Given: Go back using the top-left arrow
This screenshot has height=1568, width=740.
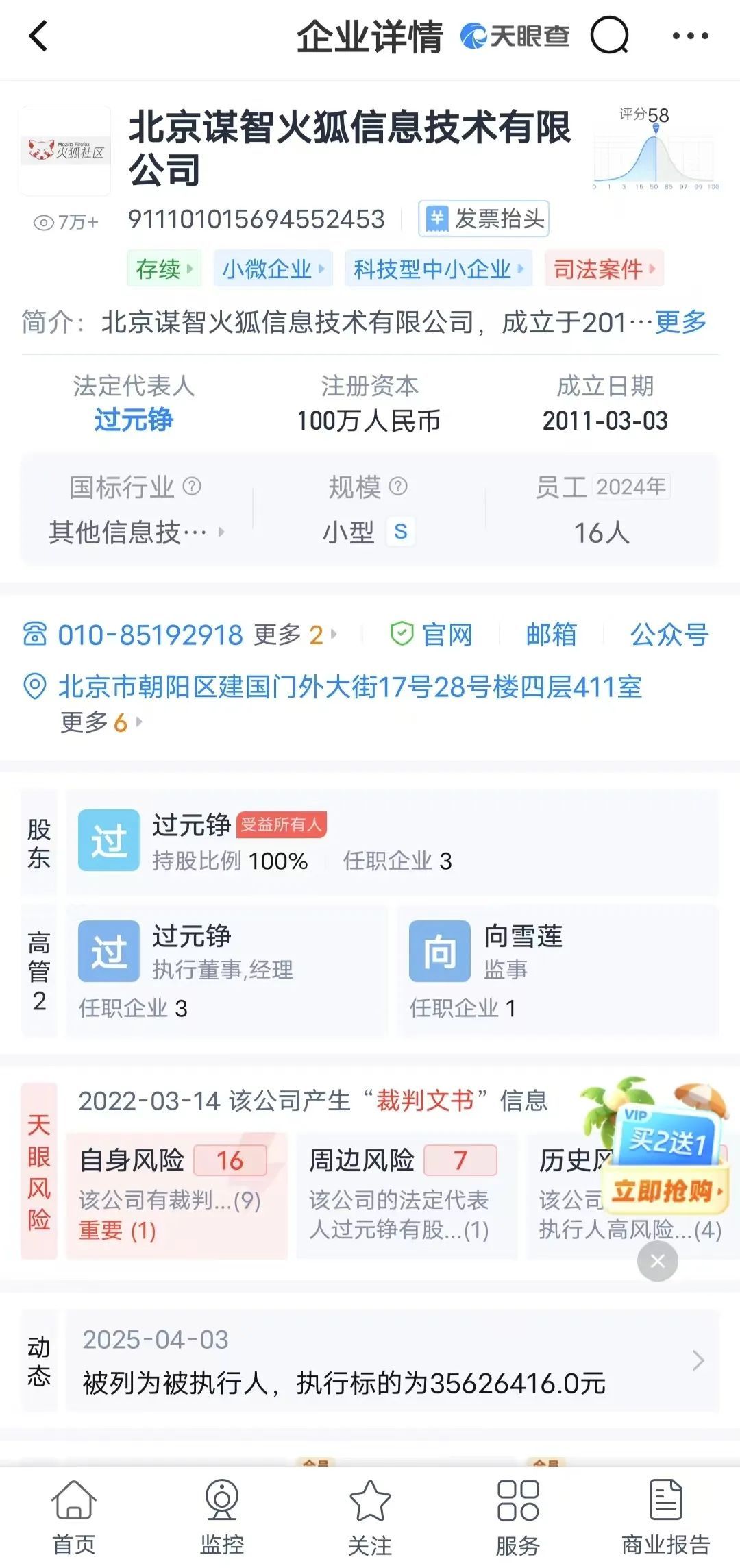Looking at the screenshot, I should pos(39,36).
